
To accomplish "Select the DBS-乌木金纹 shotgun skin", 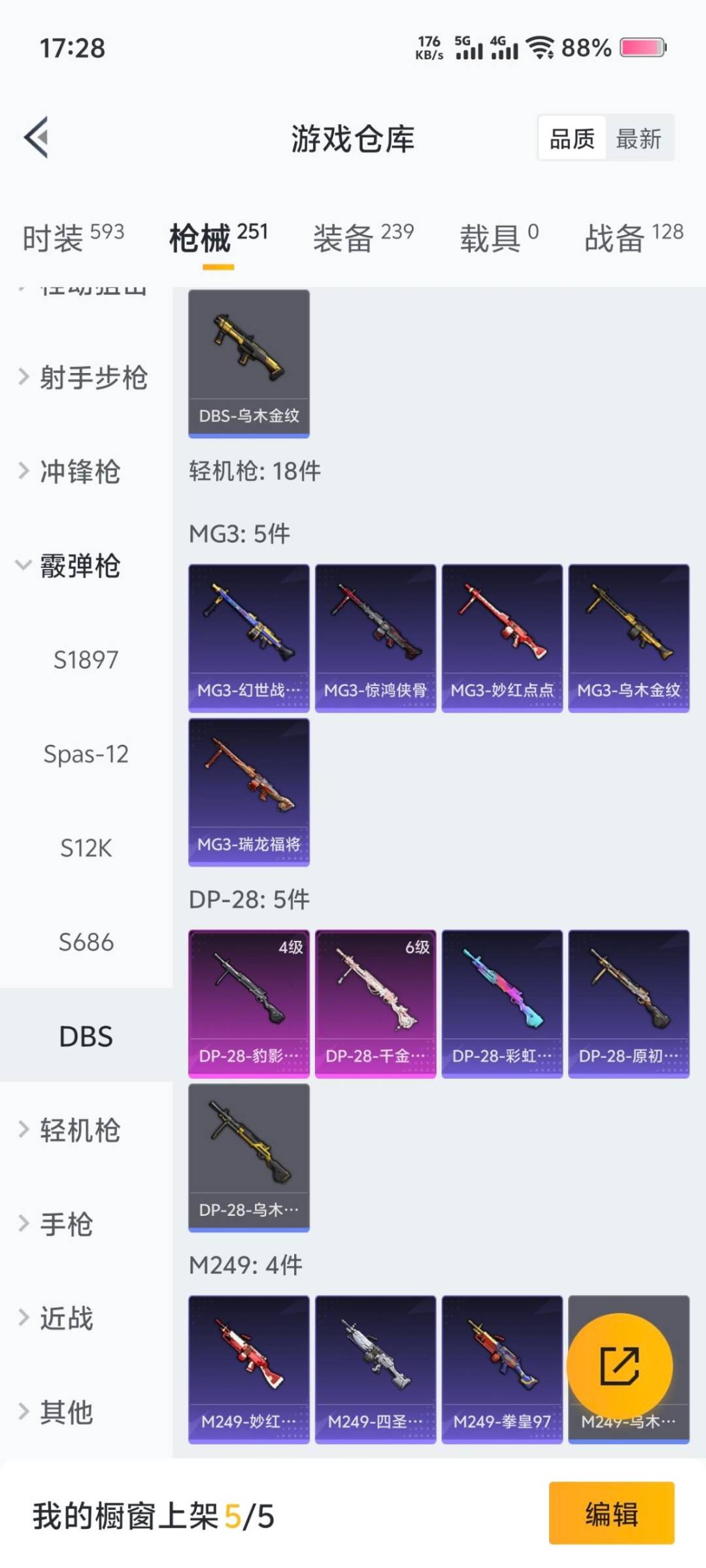I will [x=248, y=359].
